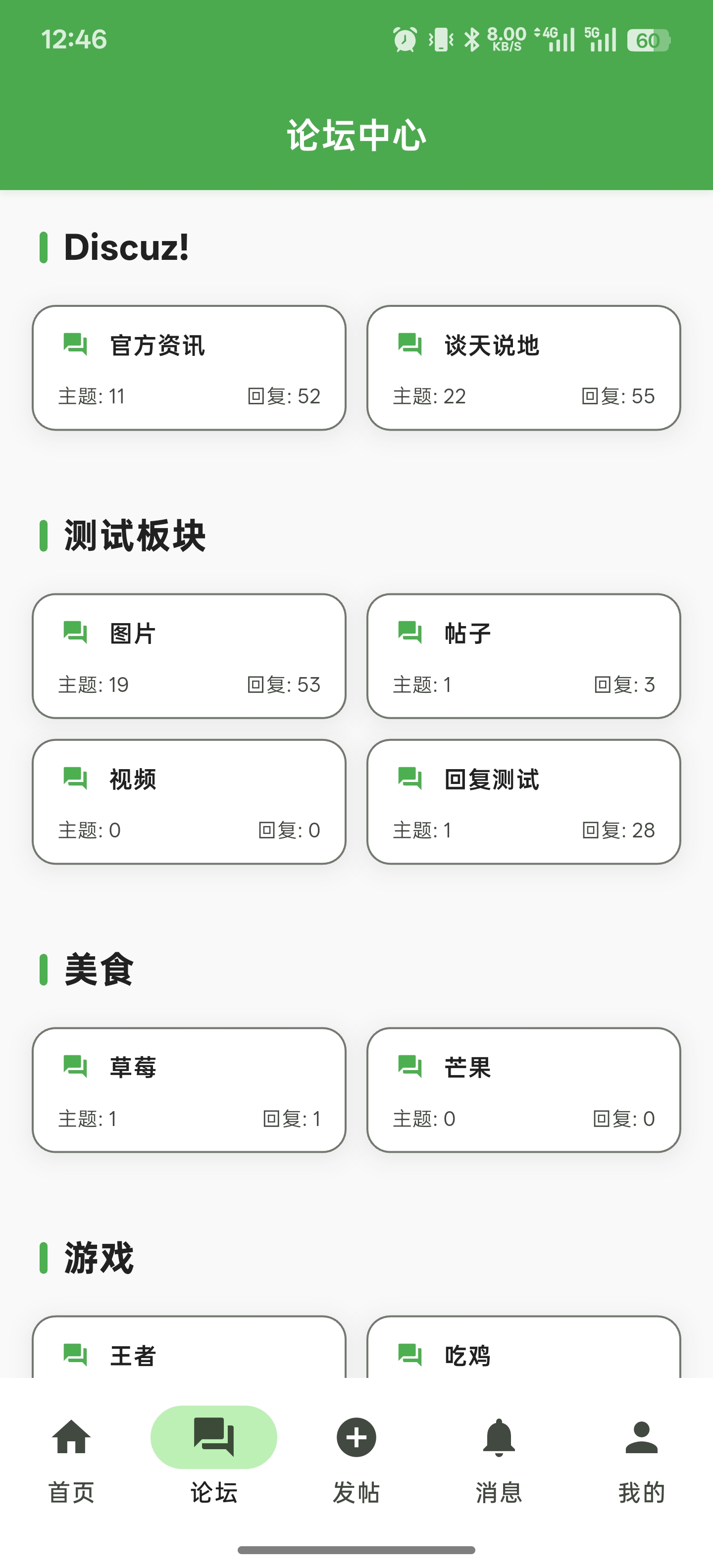Open the 王者 game board
This screenshot has width=713, height=1568.
(189, 1350)
